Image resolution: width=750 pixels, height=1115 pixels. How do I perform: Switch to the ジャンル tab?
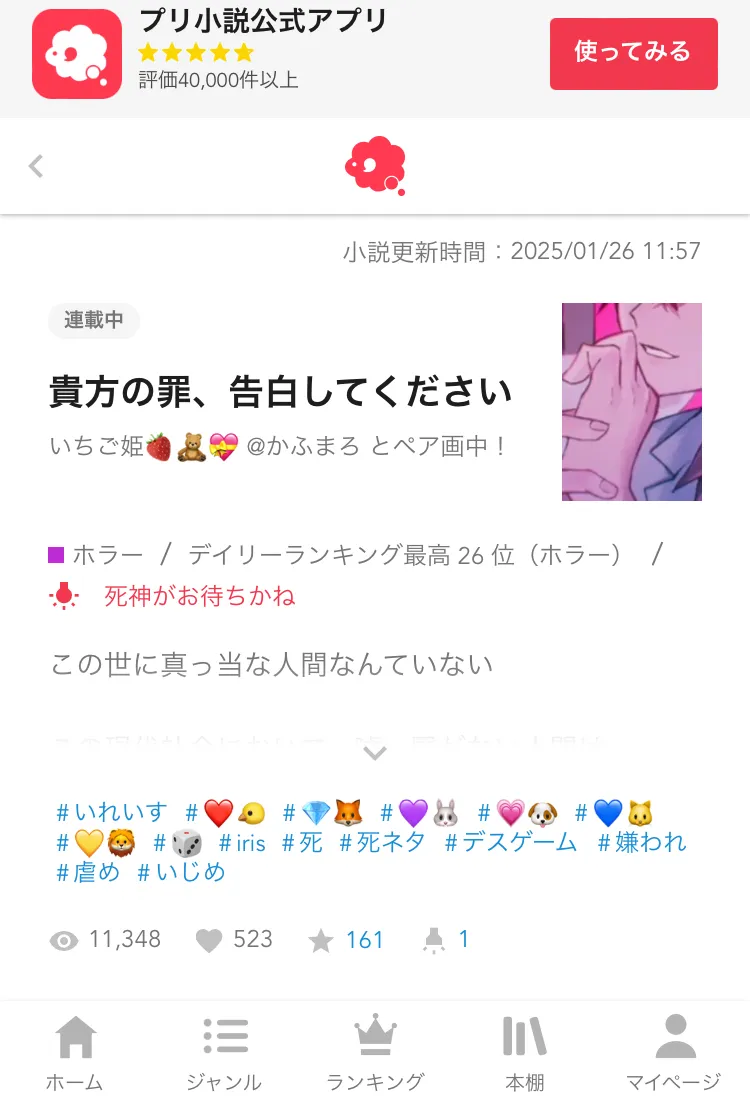click(x=224, y=1053)
